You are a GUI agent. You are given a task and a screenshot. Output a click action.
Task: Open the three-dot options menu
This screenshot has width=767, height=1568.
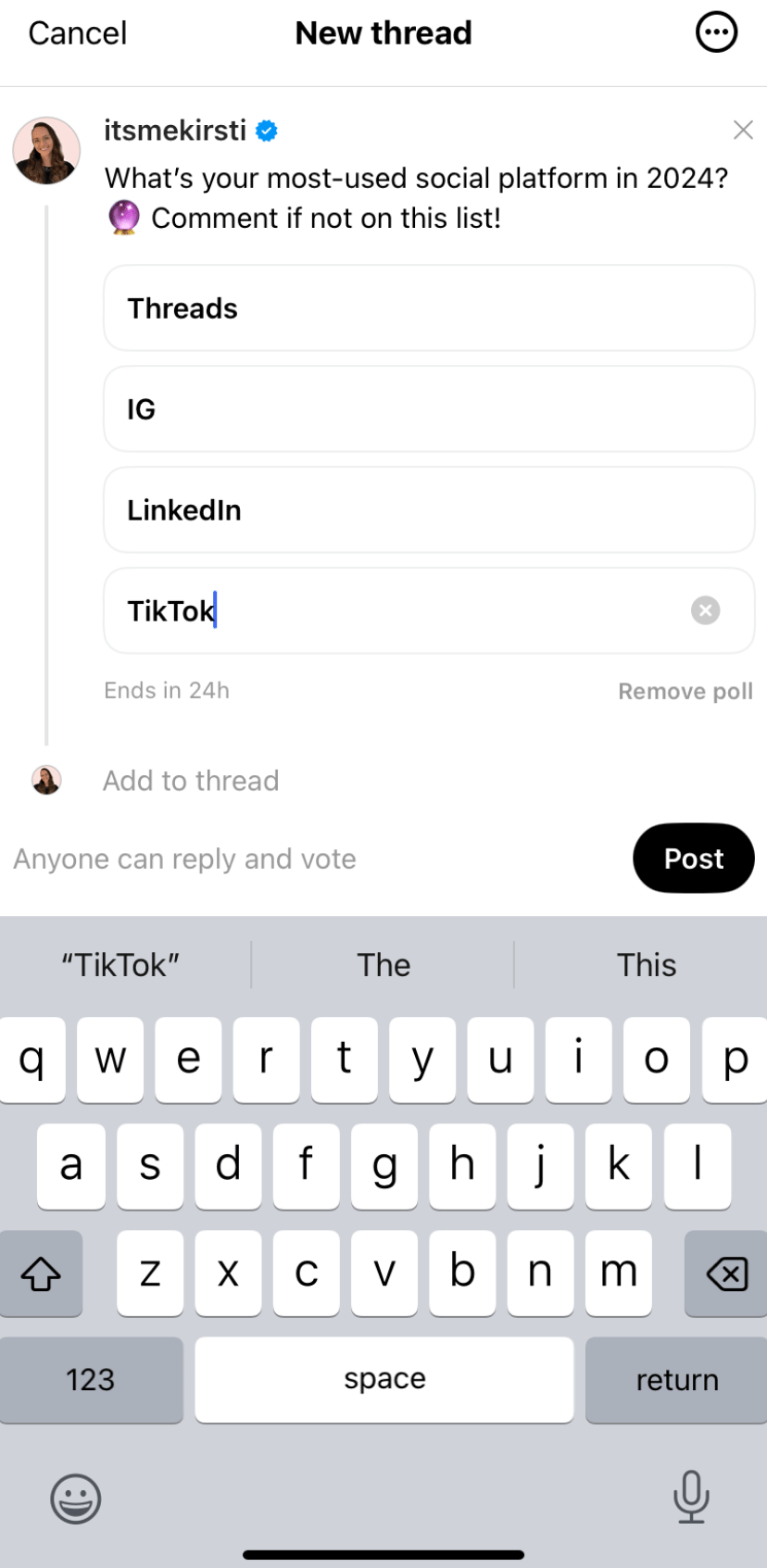(716, 31)
